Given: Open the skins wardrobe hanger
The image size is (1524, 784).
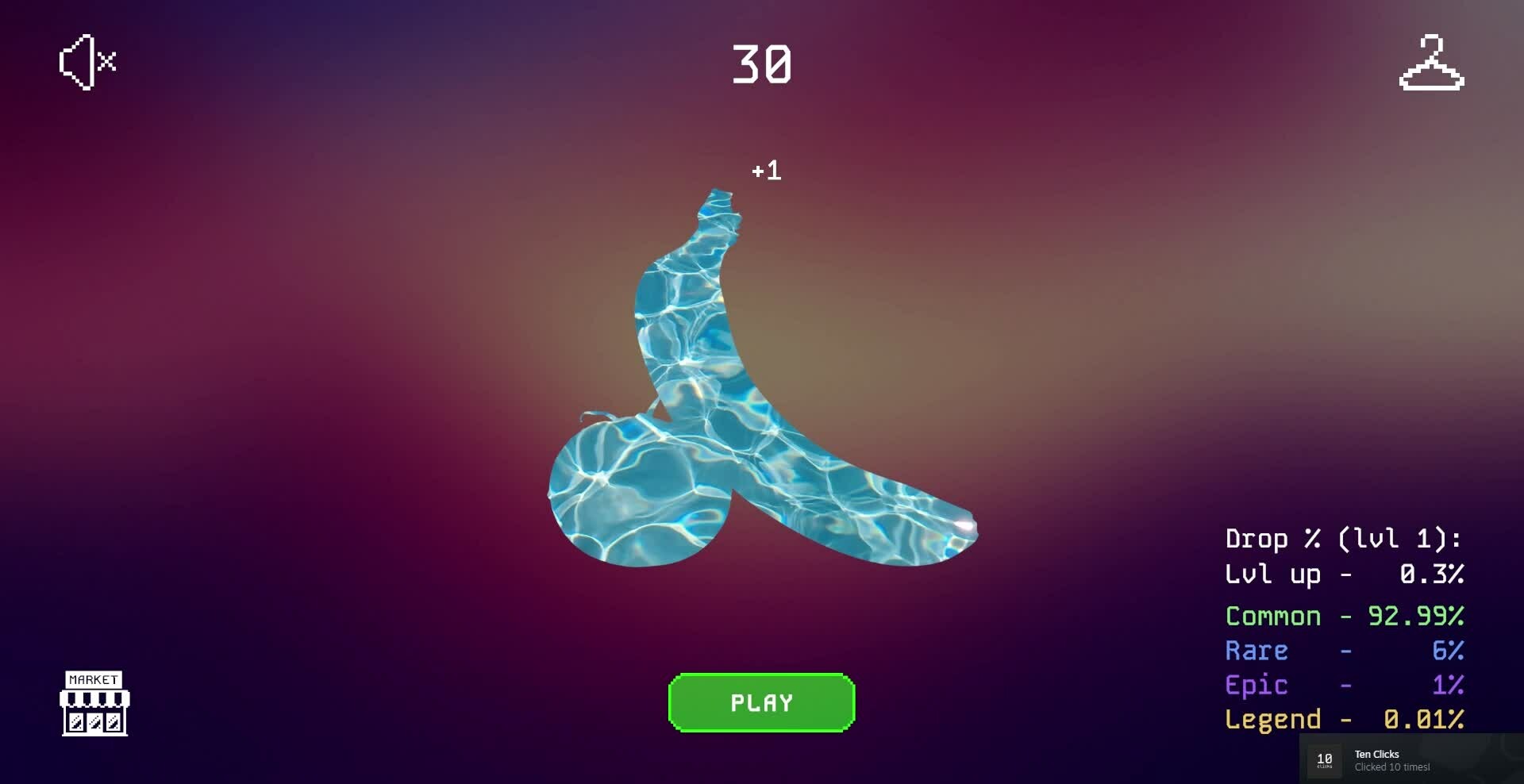Looking at the screenshot, I should 1430,63.
